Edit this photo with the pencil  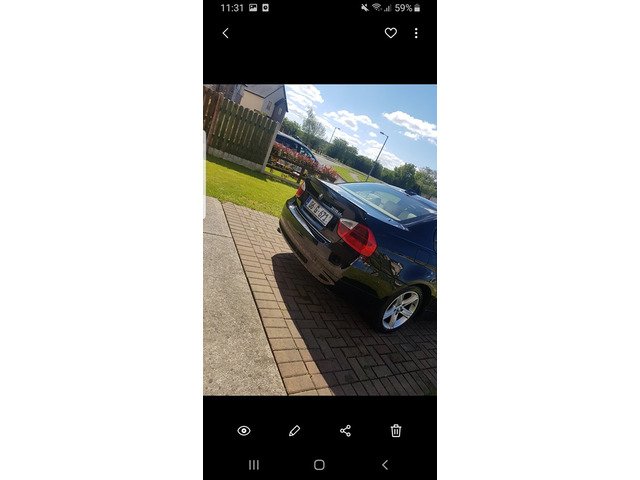[294, 431]
